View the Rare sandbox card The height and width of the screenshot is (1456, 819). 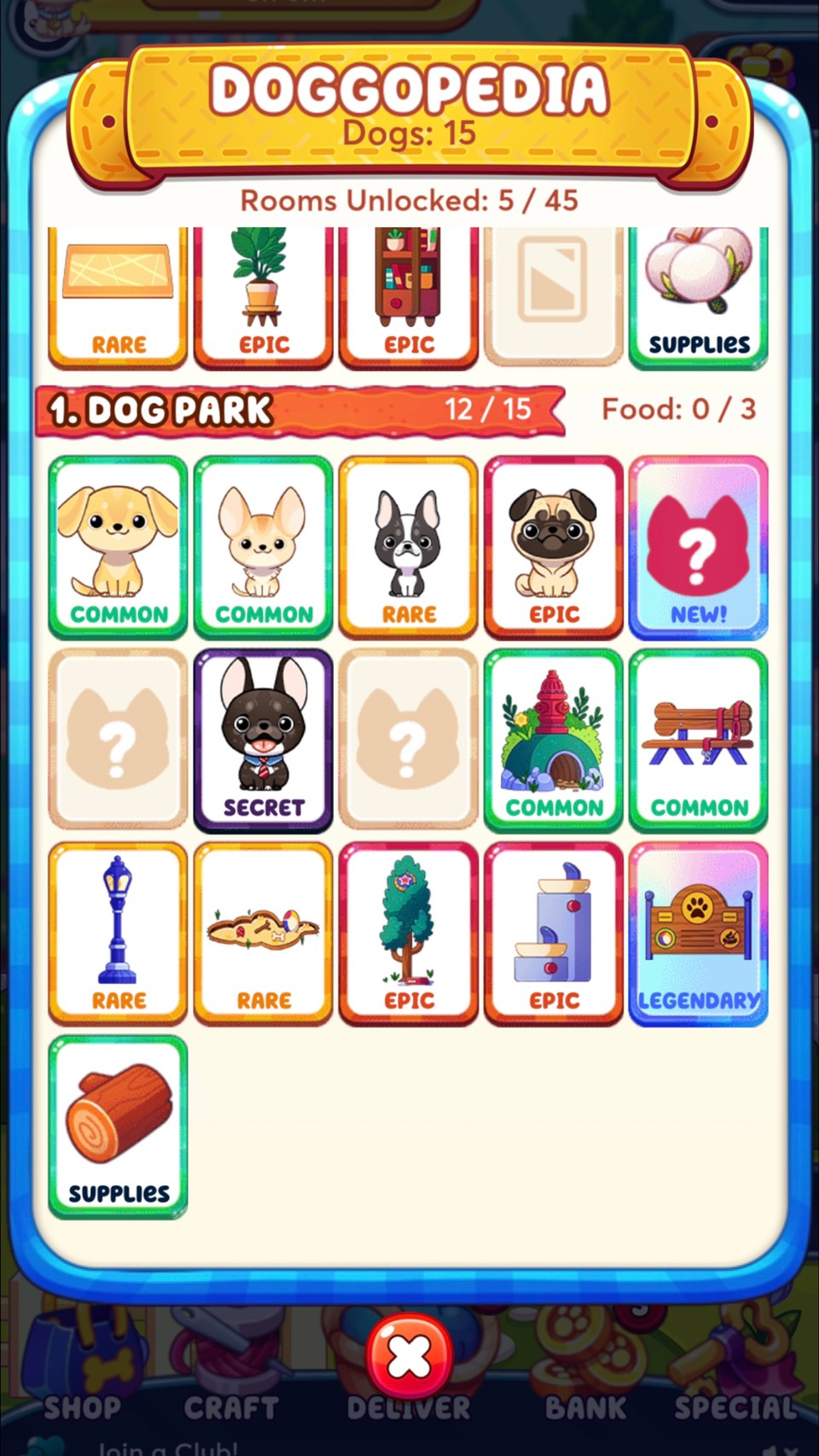264,934
